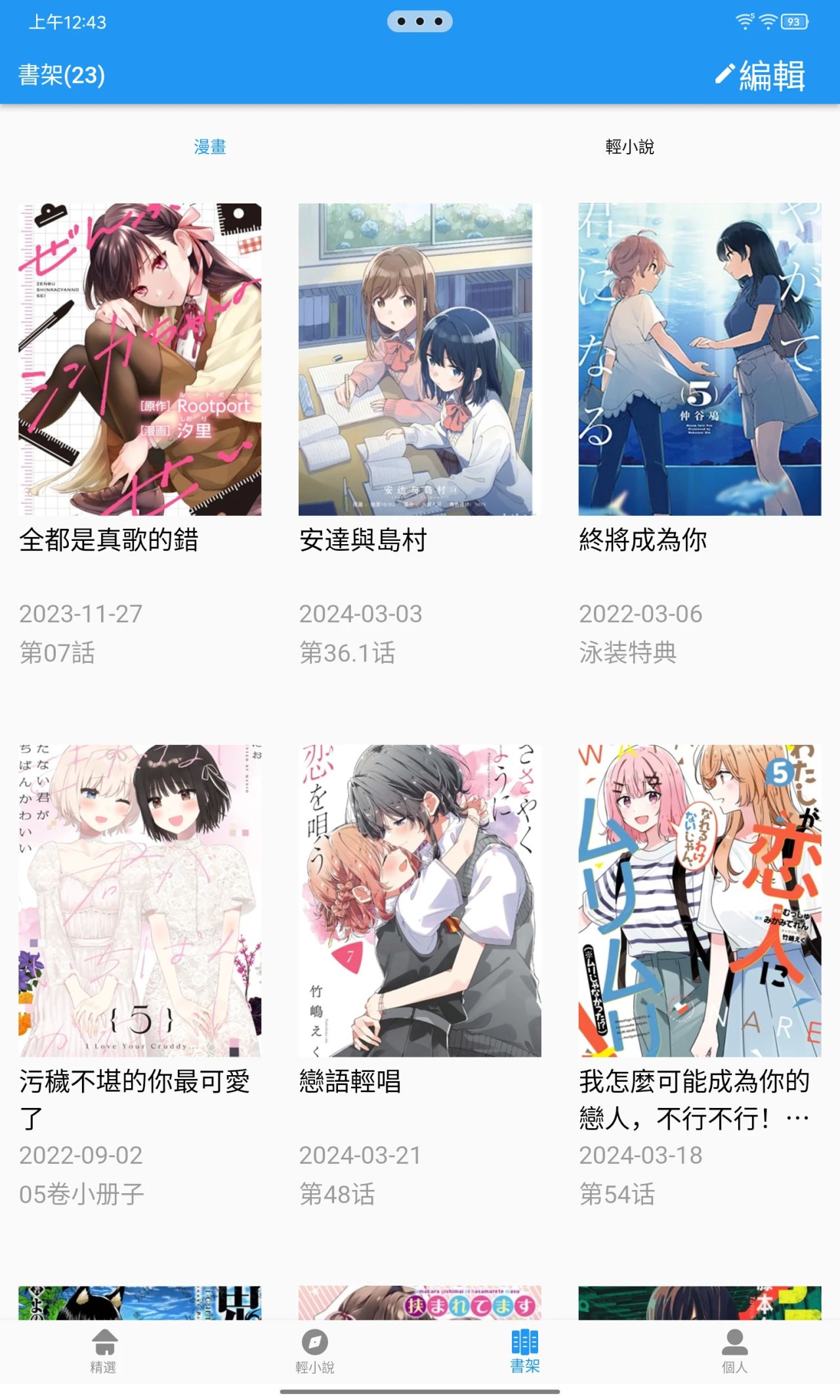Open the 個人 profile tab
The image size is (840, 1400).
click(x=734, y=1351)
